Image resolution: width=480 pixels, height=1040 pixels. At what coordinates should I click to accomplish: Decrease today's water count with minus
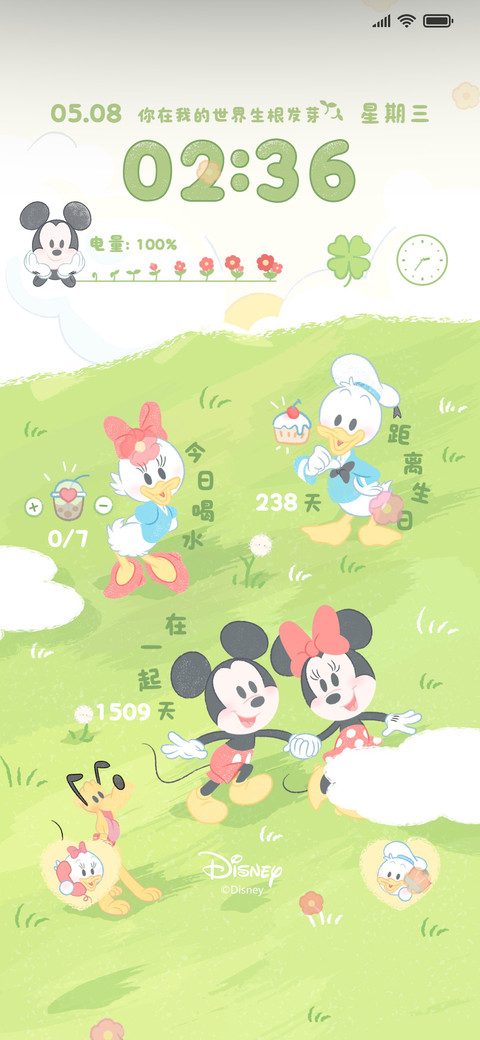pyautogui.click(x=103, y=505)
